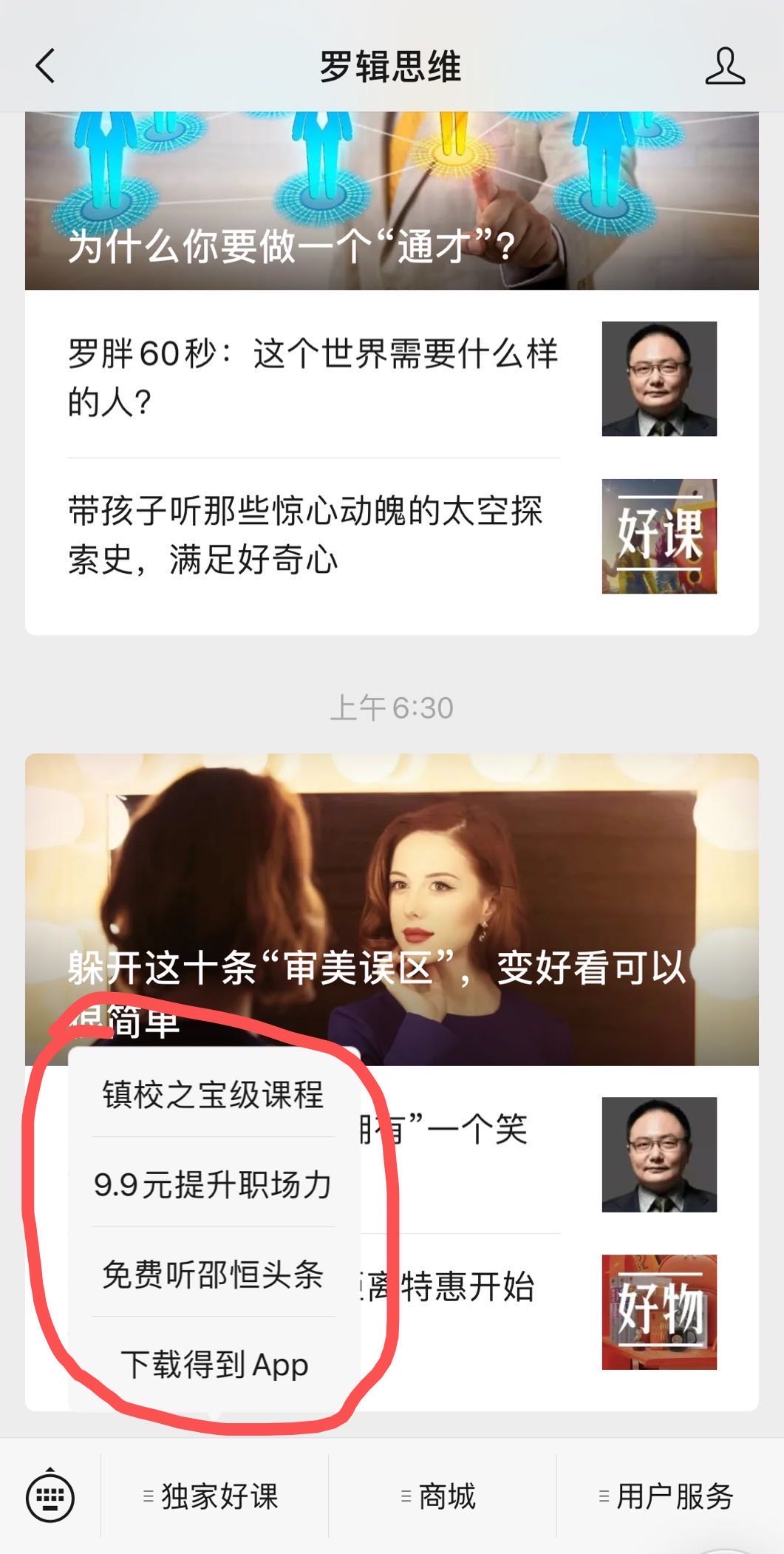Select 下载得到App option
The image size is (784, 1554).
click(214, 1364)
